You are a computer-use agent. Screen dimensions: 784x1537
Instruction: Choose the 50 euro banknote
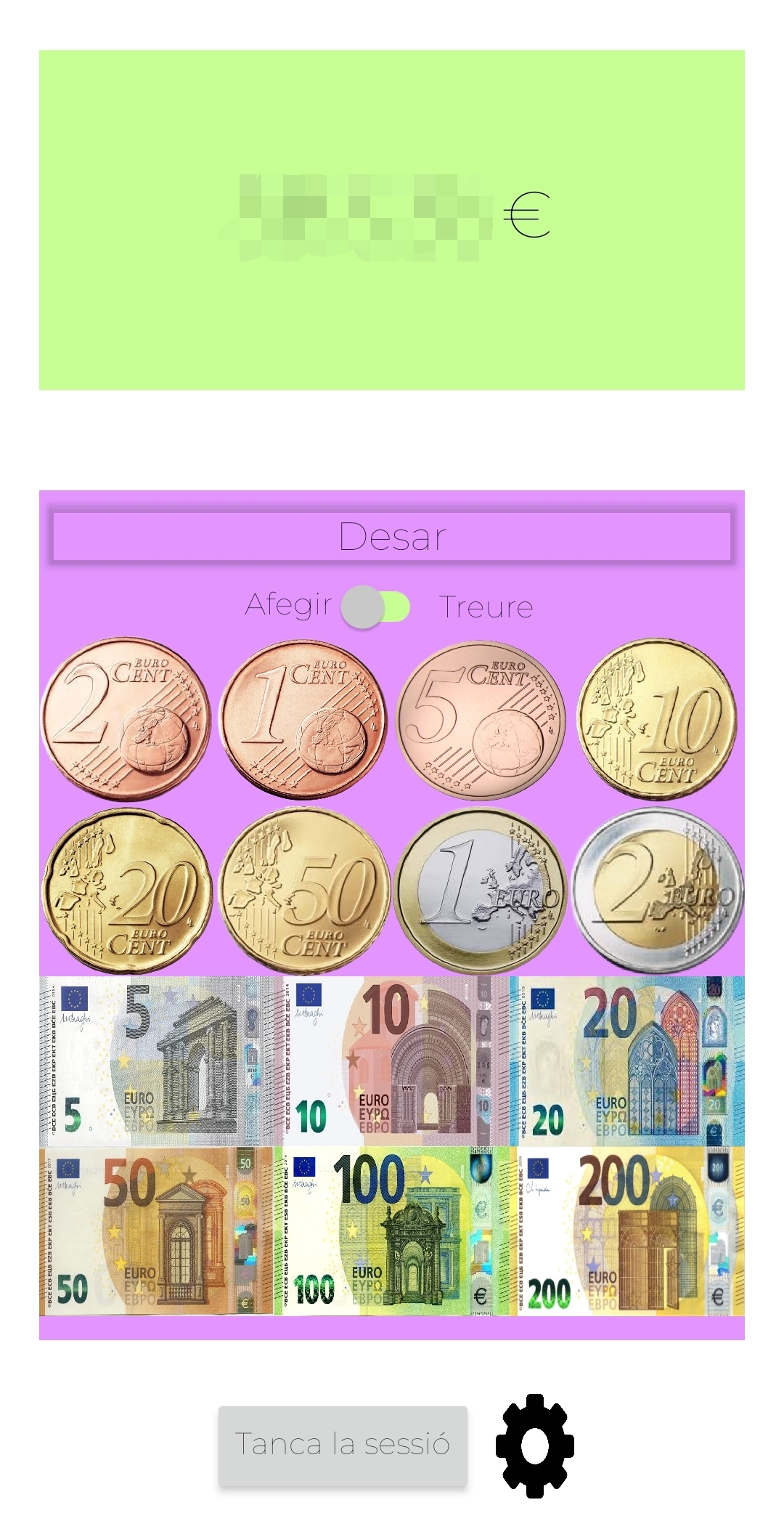157,1230
